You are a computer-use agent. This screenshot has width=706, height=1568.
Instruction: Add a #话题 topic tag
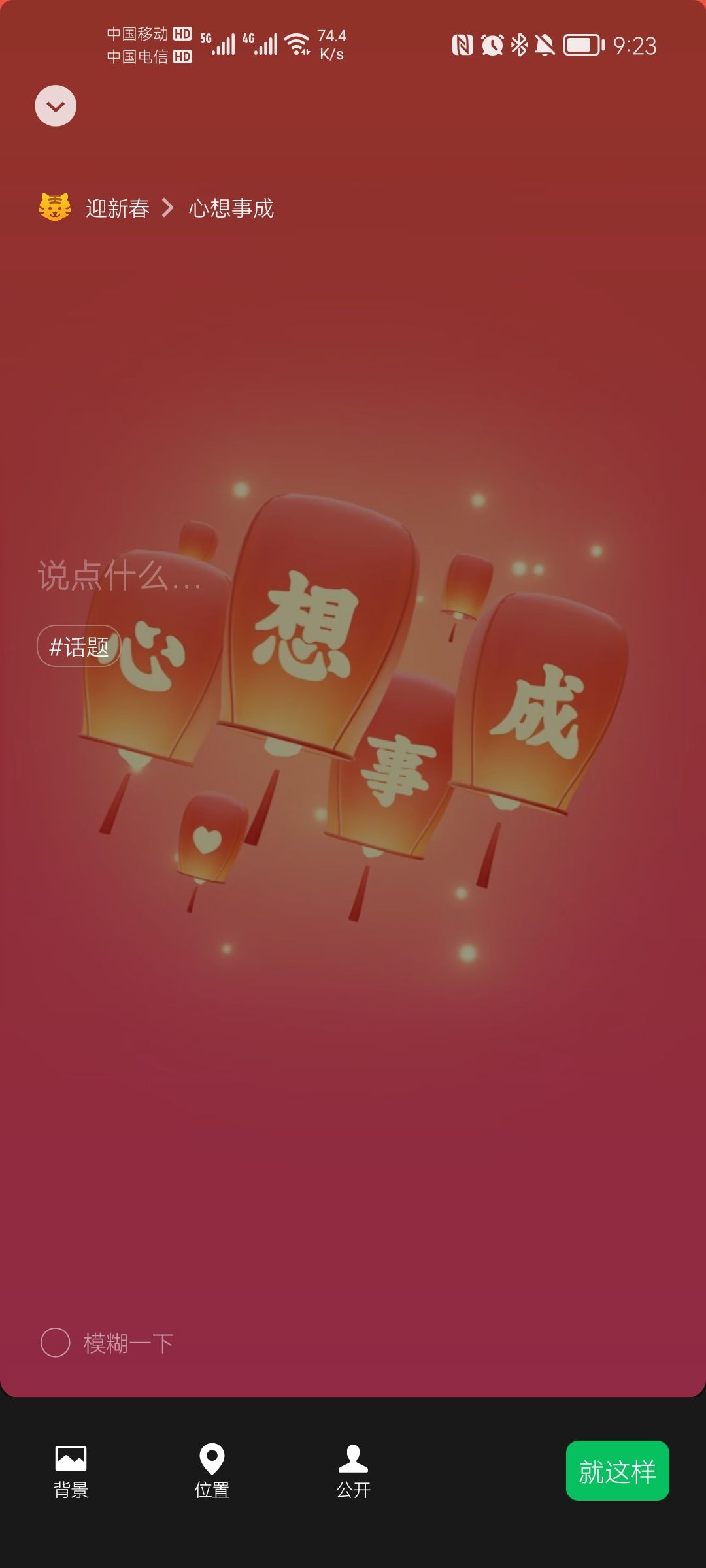(x=79, y=646)
